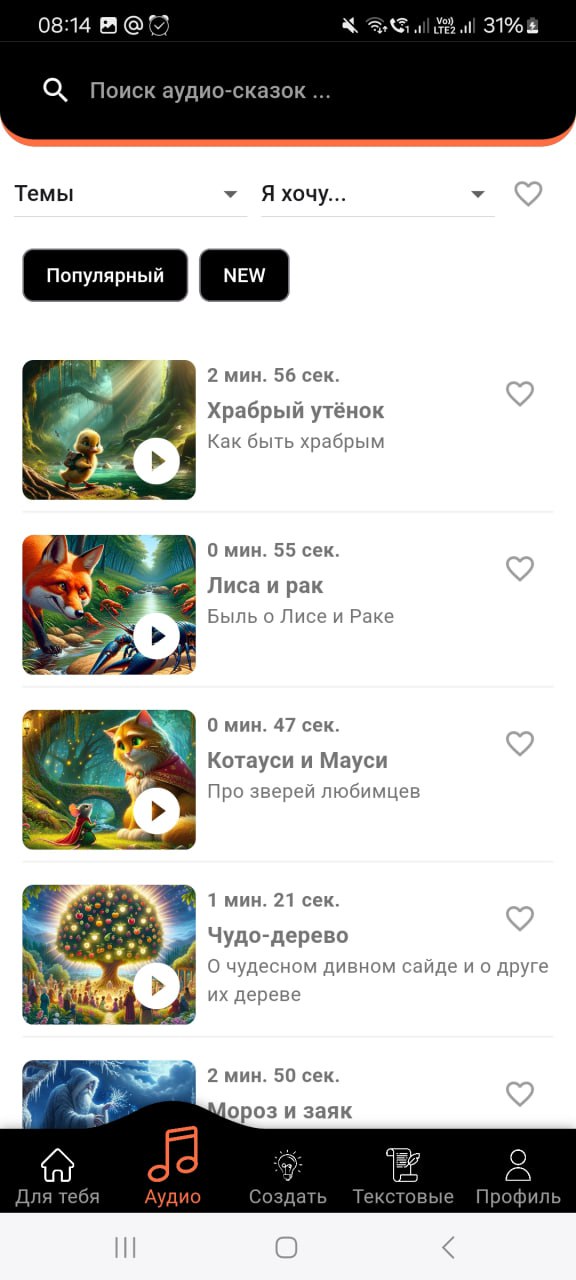Select the Популярный filter chip
Image resolution: width=576 pixels, height=1280 pixels.
click(x=105, y=275)
